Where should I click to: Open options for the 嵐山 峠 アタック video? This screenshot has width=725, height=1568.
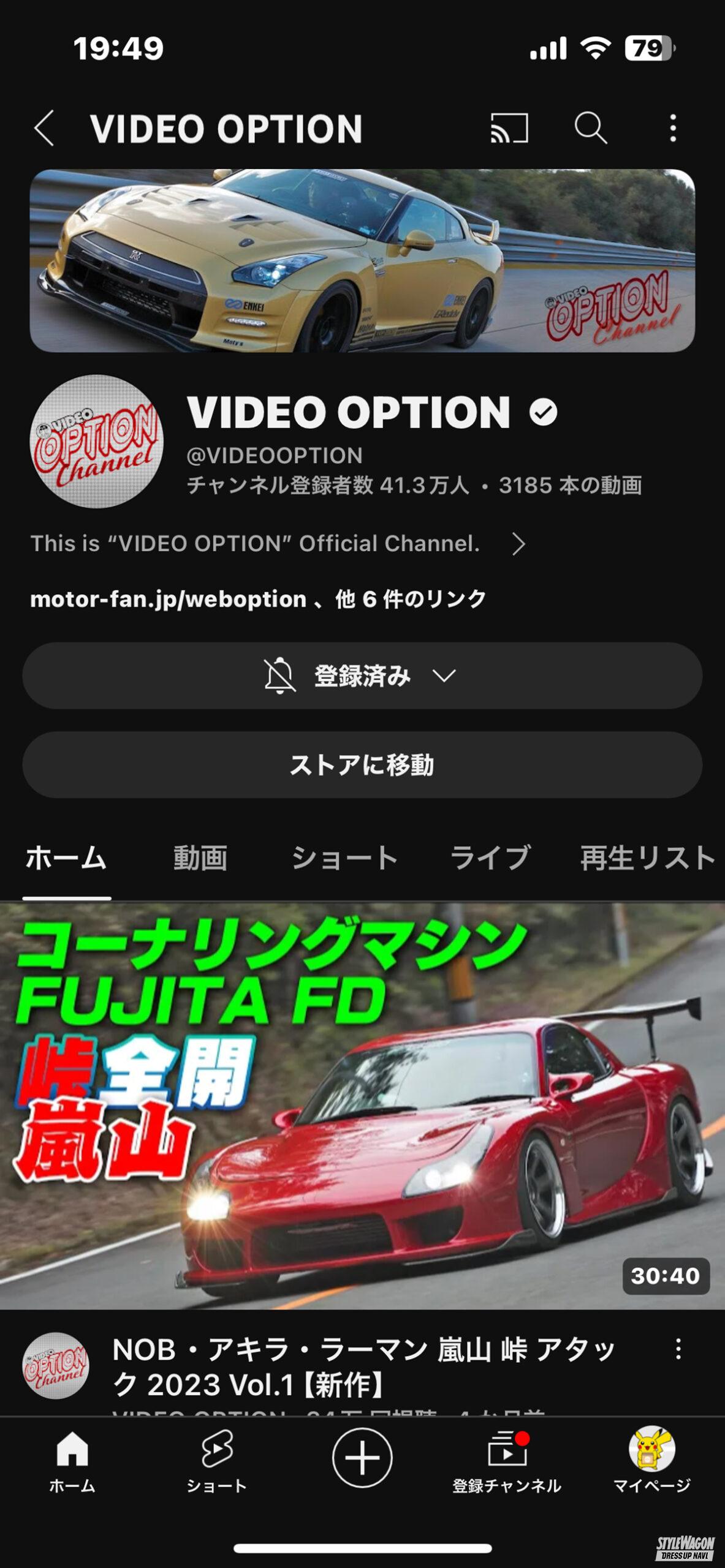[678, 1349]
